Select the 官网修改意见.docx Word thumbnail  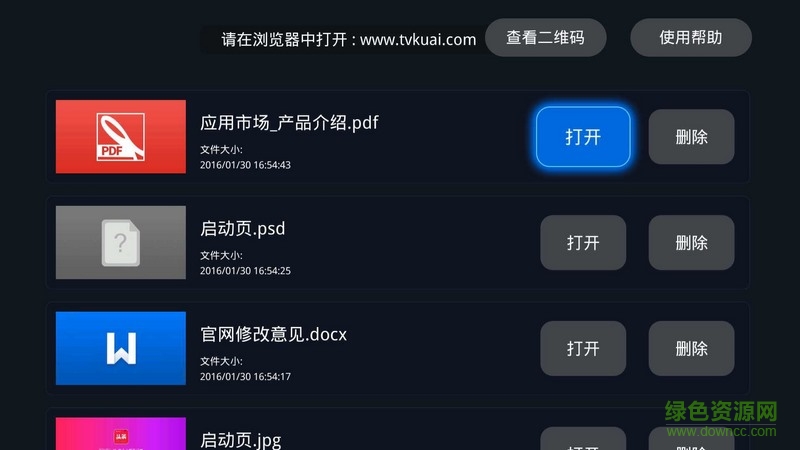click(121, 349)
